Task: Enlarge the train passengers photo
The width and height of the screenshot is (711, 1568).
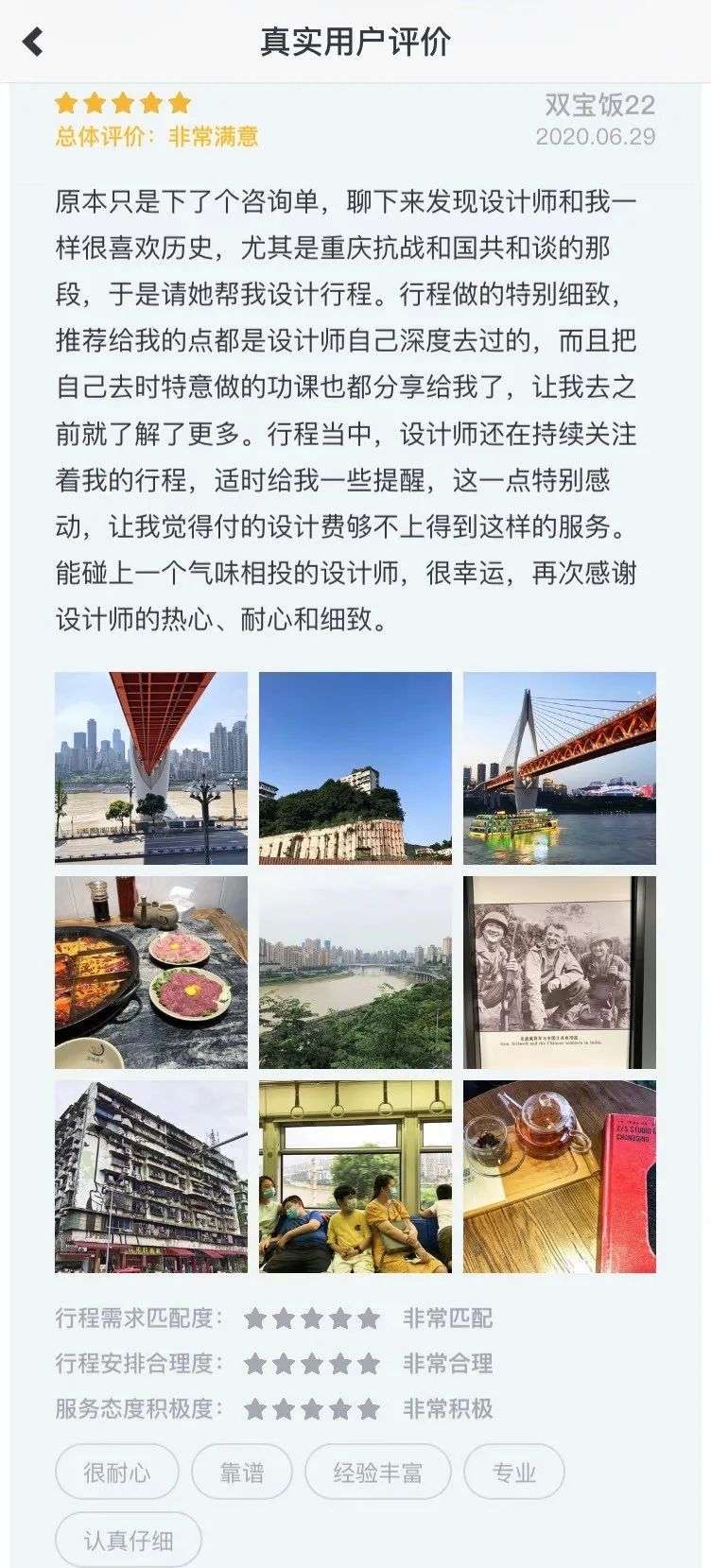Action: pos(355,1177)
